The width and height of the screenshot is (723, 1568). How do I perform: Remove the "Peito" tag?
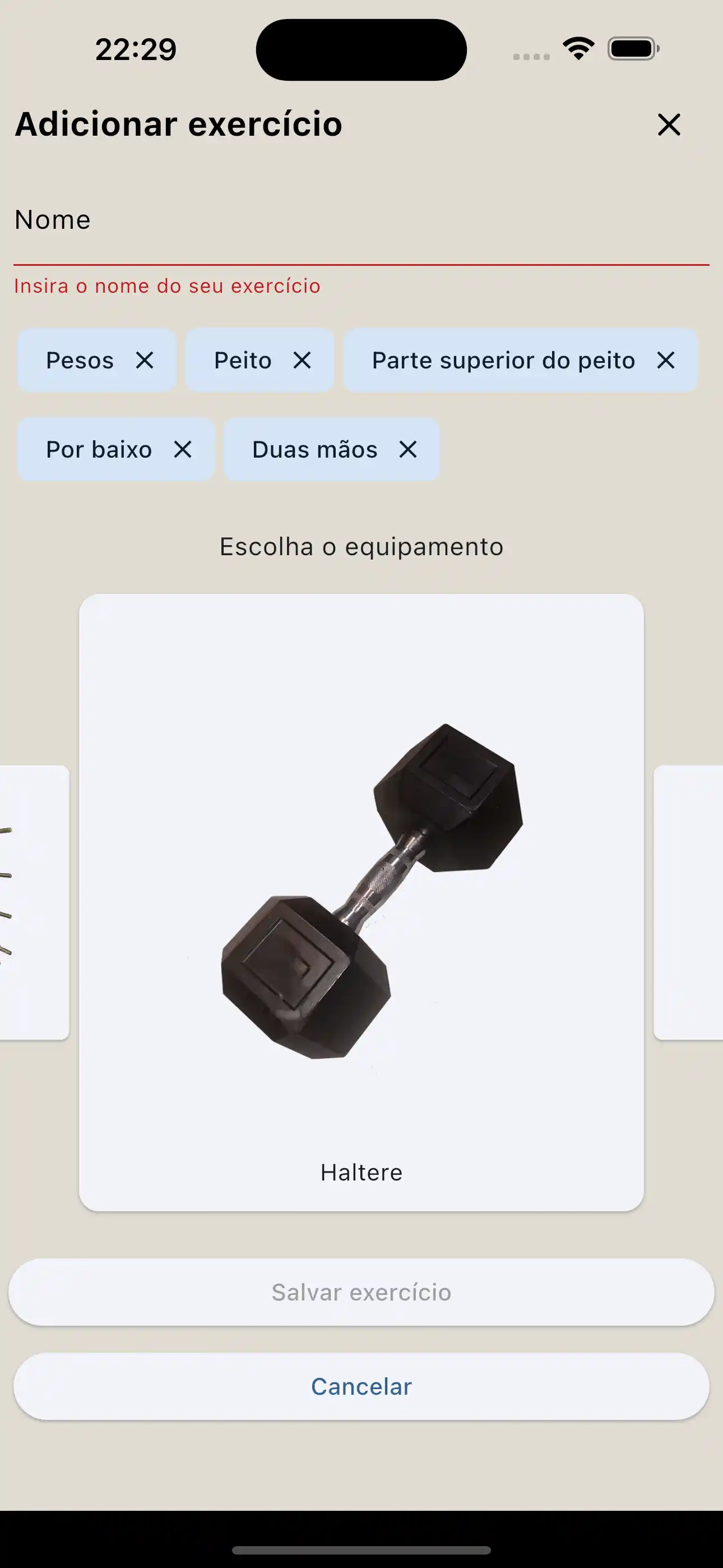click(x=303, y=359)
